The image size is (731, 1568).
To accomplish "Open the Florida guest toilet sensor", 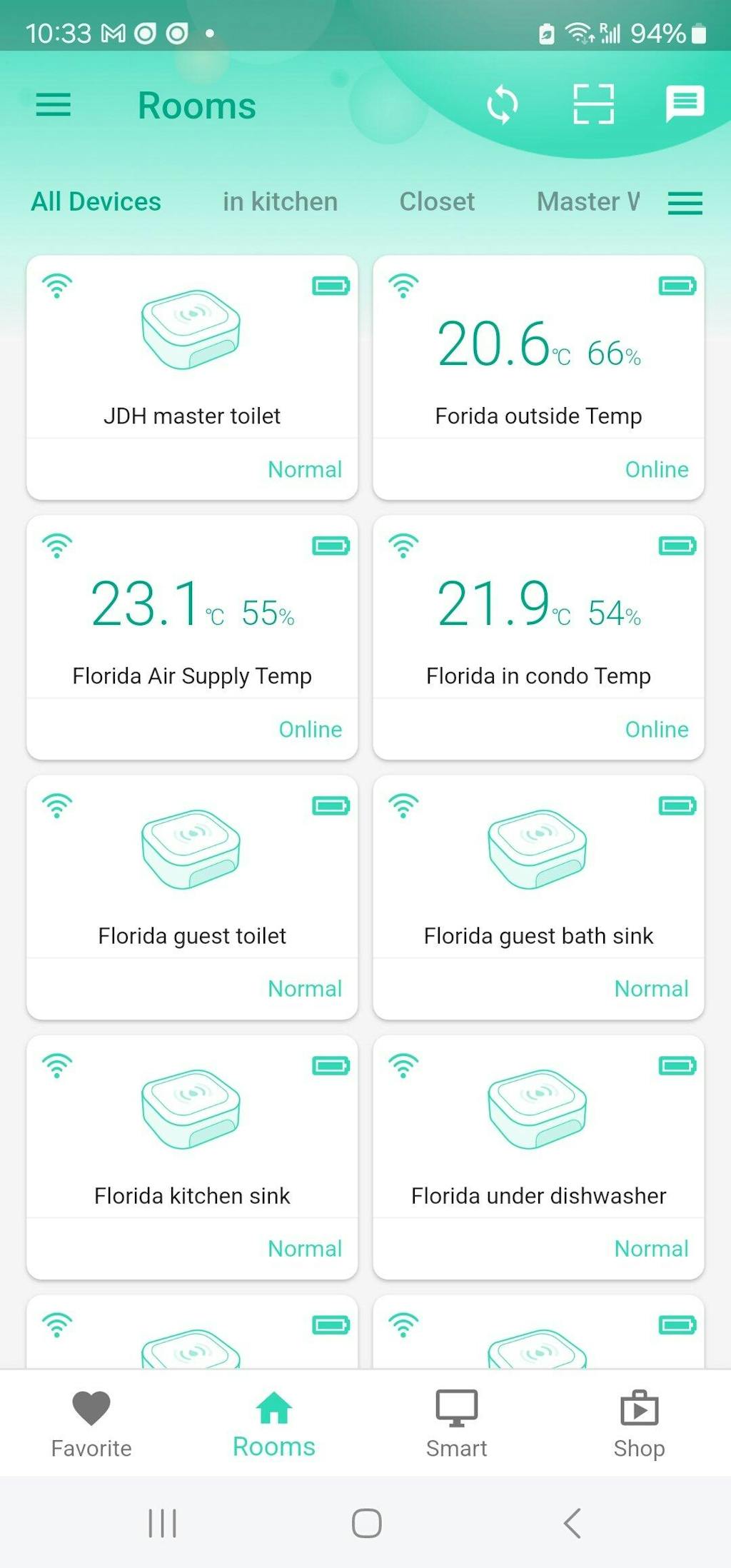I will click(x=192, y=896).
